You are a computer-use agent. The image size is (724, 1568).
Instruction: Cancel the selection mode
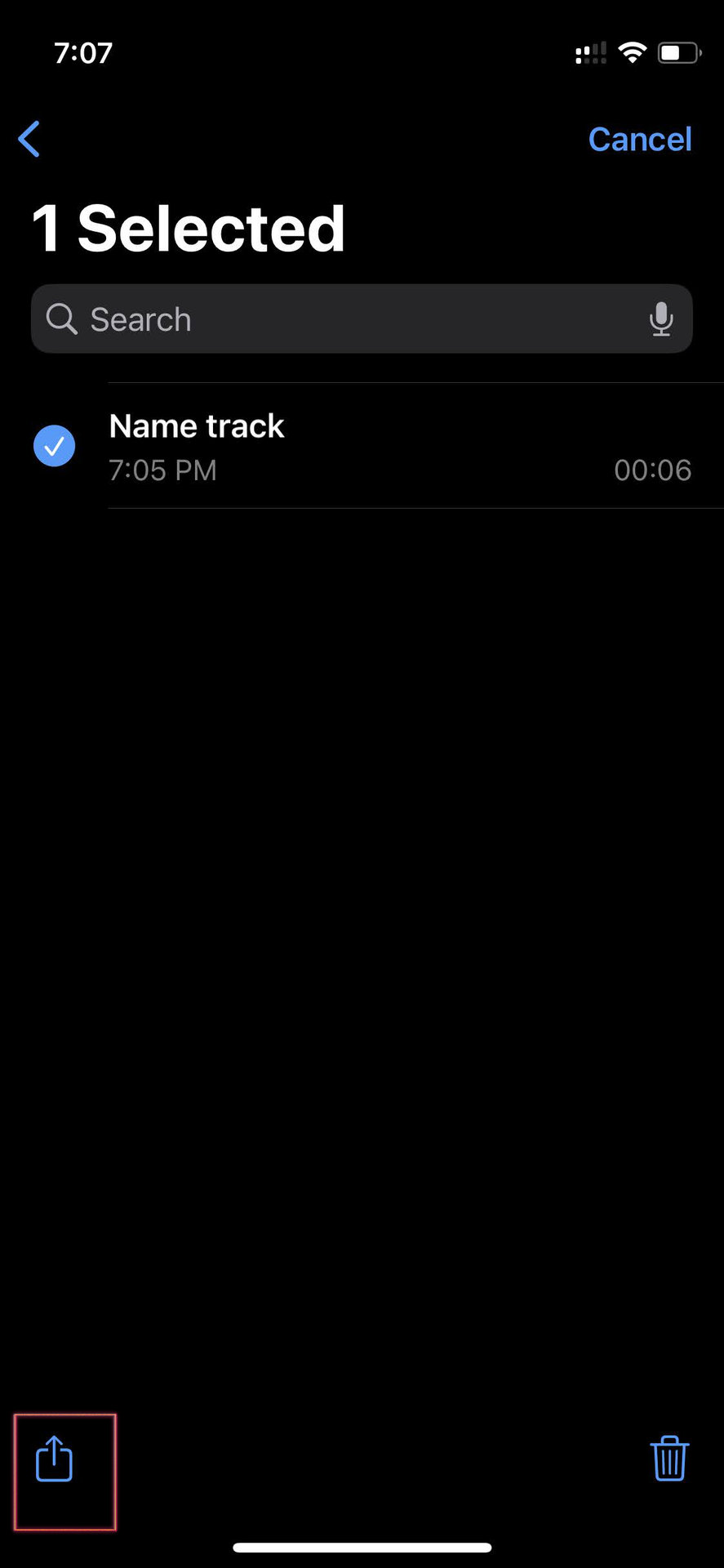pos(639,140)
